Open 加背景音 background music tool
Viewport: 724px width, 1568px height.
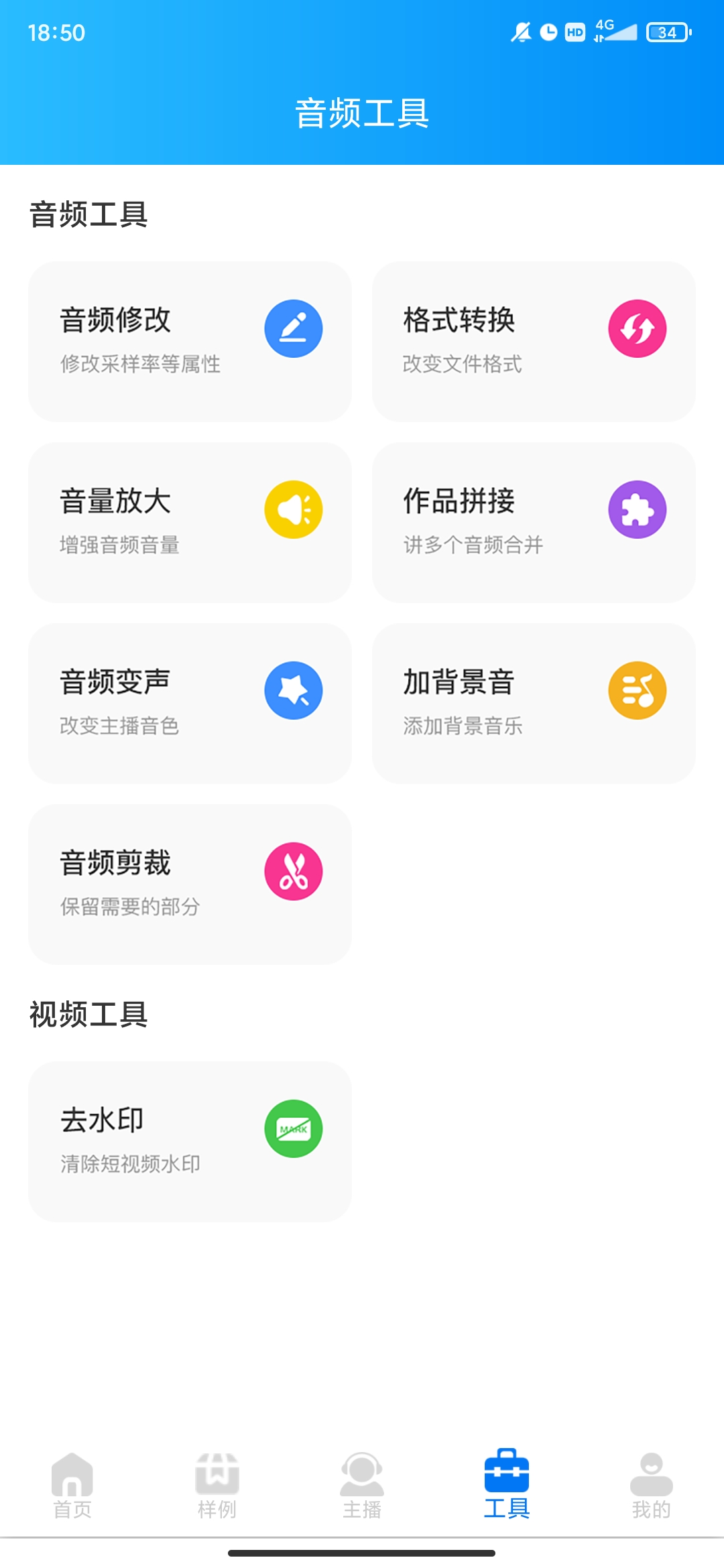click(x=534, y=704)
